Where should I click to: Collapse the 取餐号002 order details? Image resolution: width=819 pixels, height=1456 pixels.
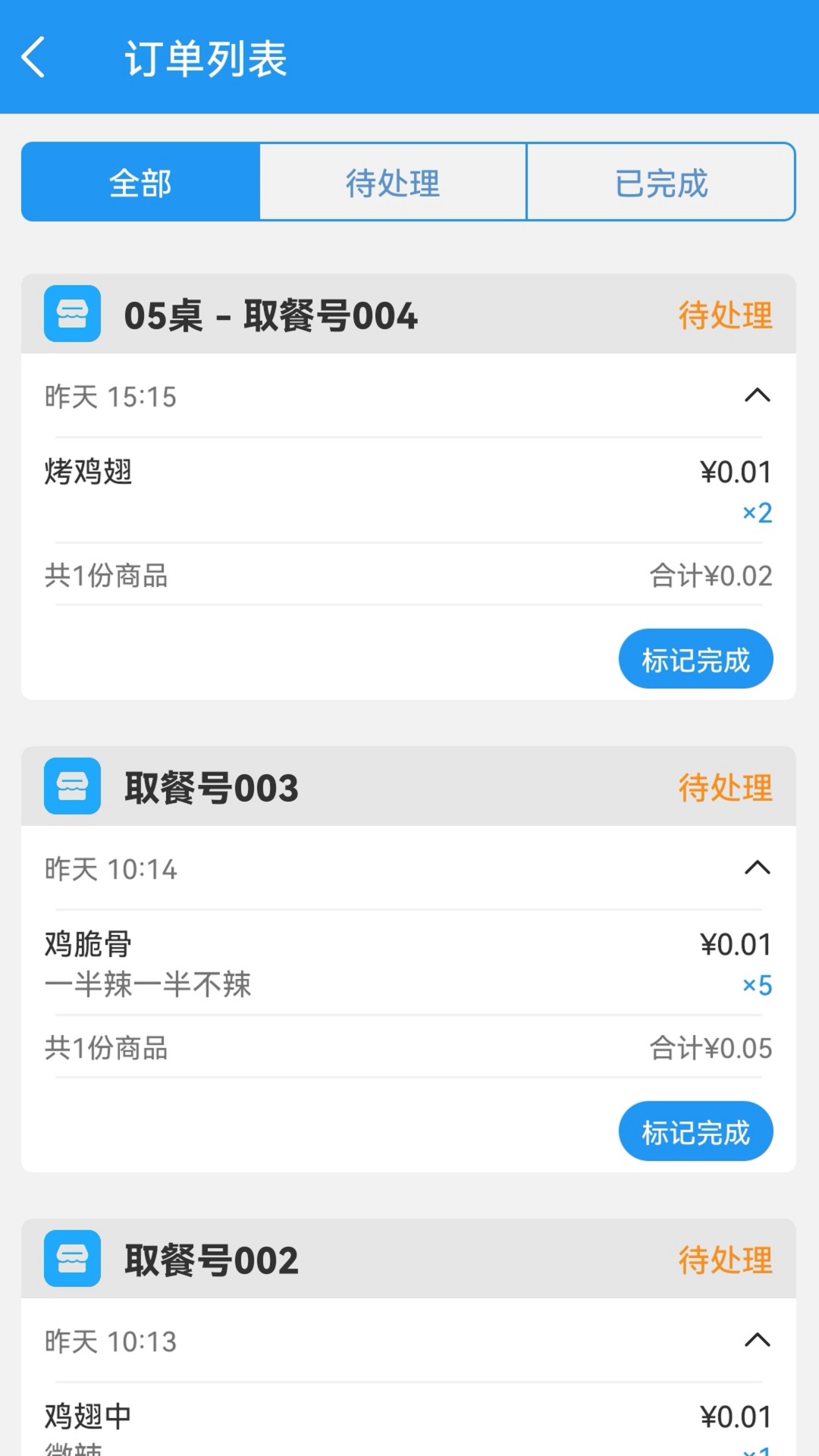pyautogui.click(x=757, y=1341)
